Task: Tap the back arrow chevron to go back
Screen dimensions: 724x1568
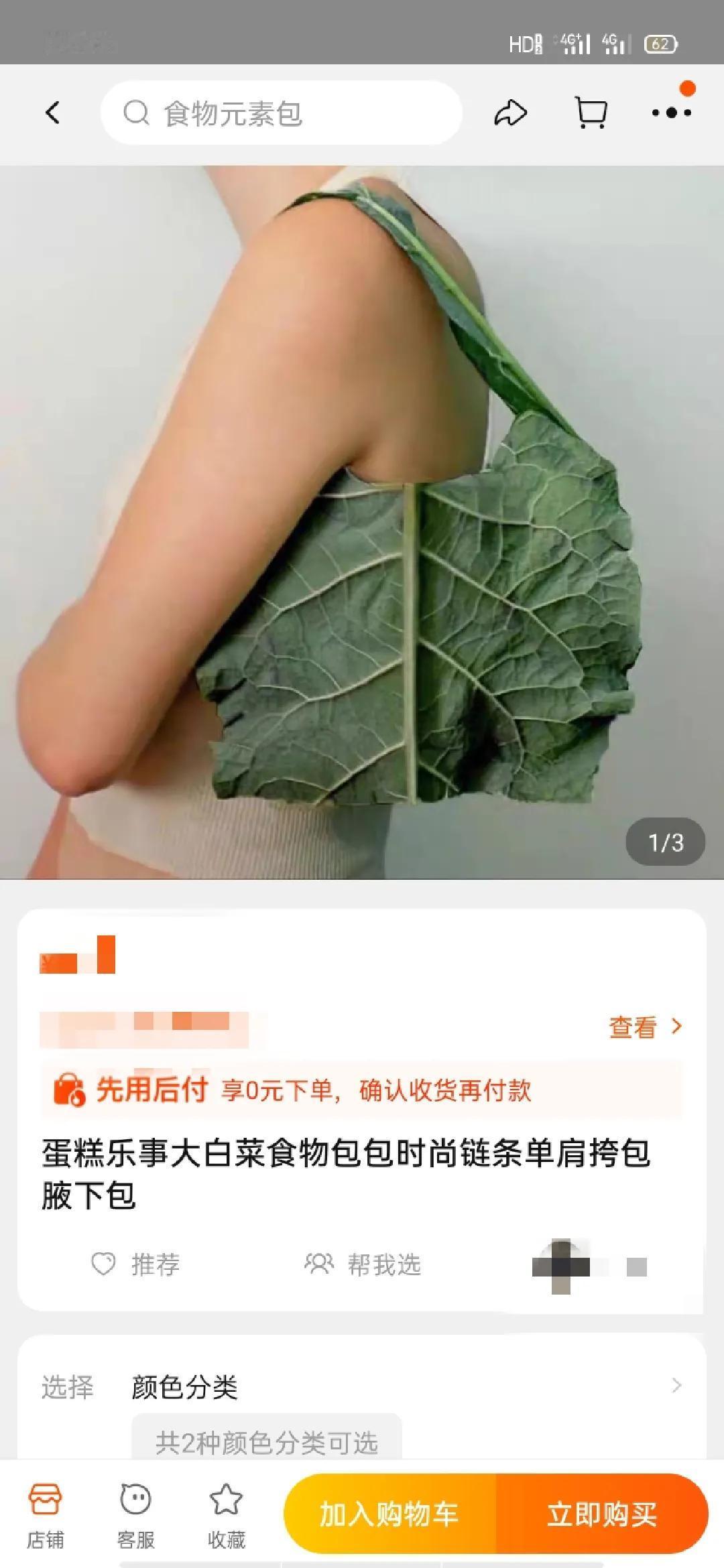Action: (52, 113)
